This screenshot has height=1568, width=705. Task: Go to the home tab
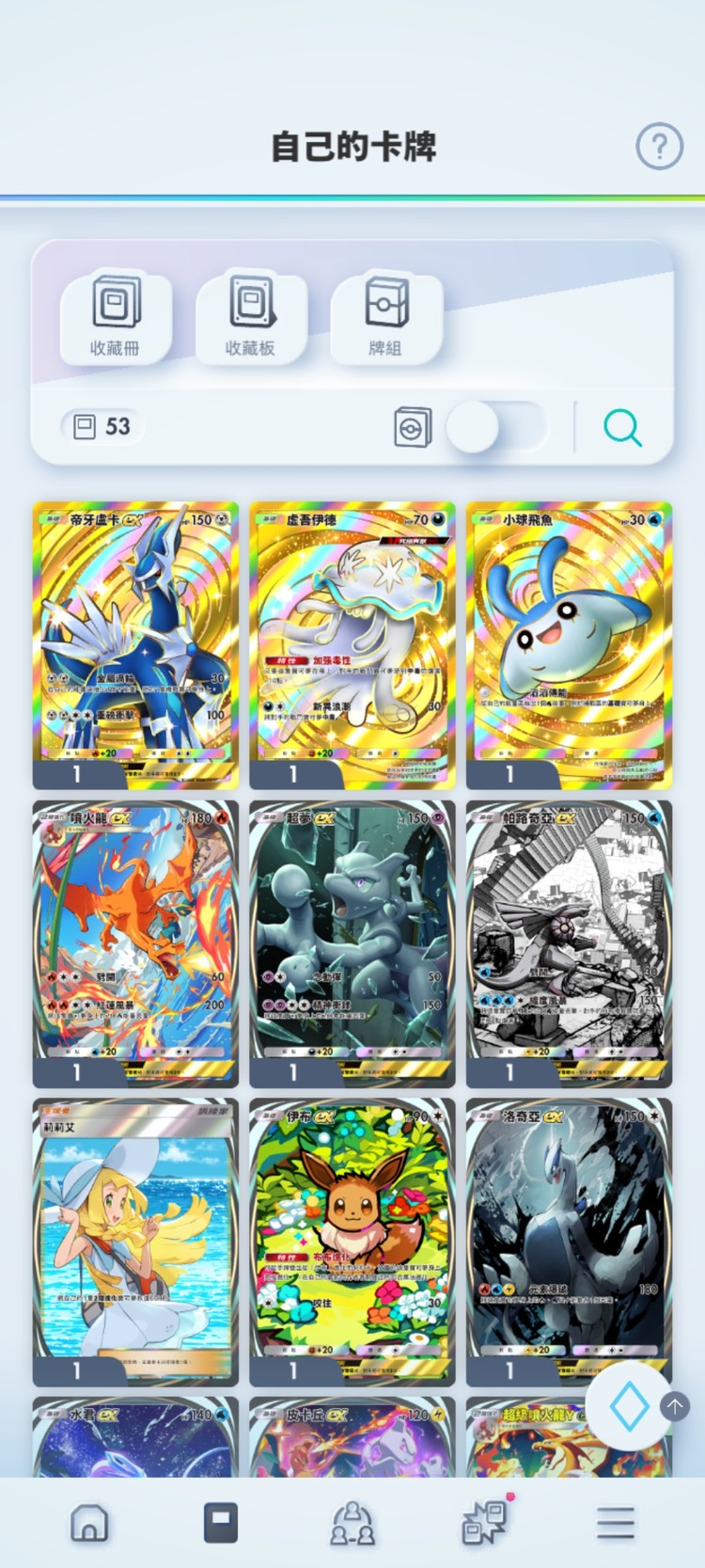[x=89, y=1522]
